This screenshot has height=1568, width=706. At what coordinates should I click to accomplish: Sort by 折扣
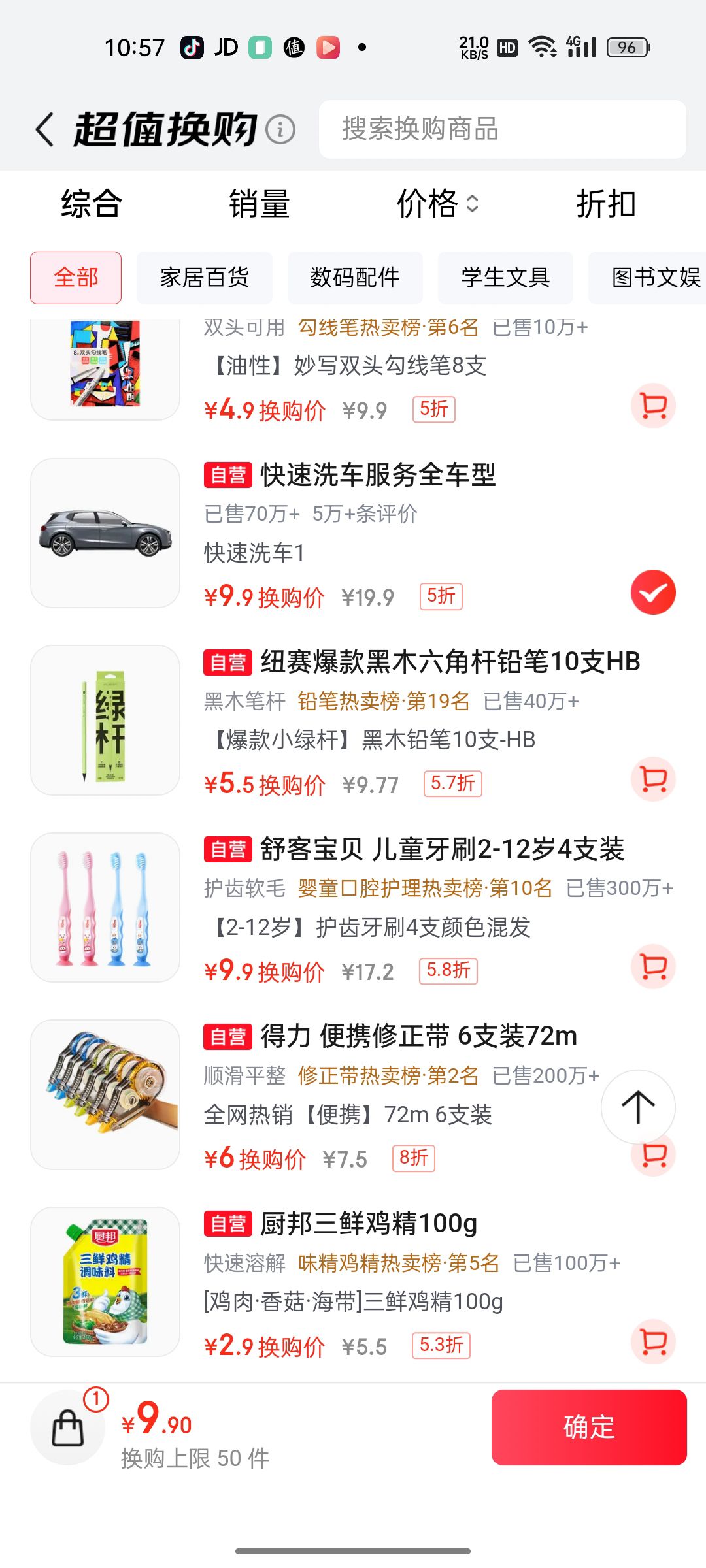pyautogui.click(x=606, y=203)
